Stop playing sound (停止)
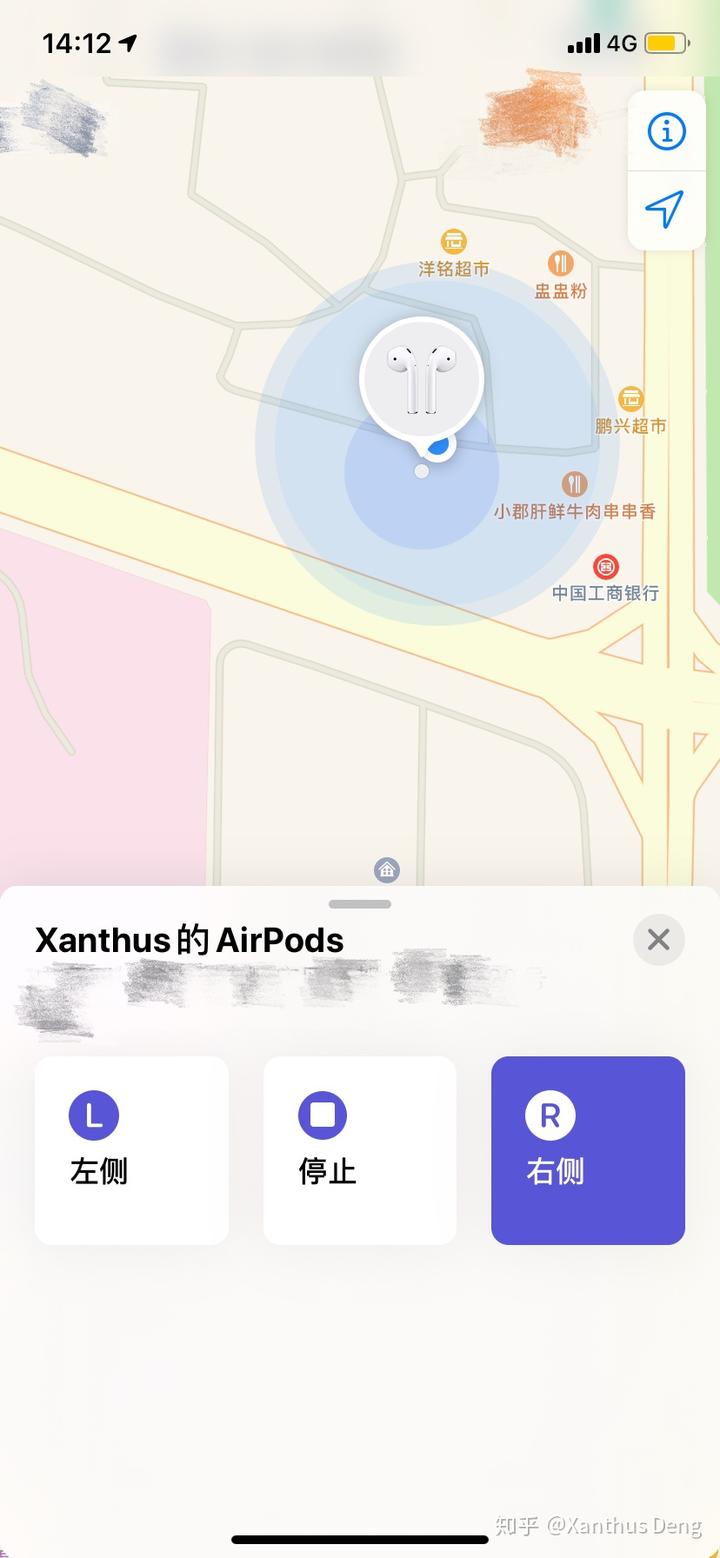 [360, 1150]
